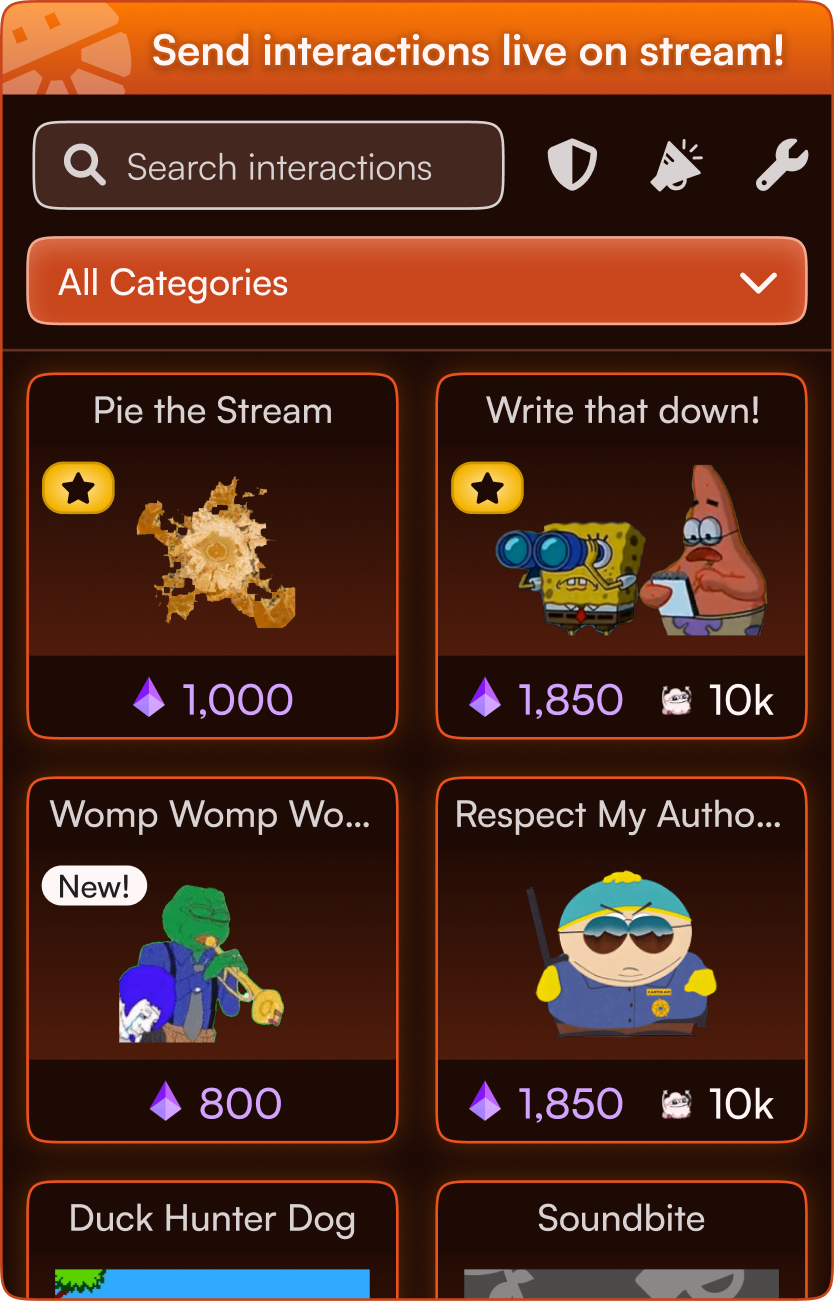Tap the megaphone announcements icon
This screenshot has width=834, height=1301.
click(677, 166)
